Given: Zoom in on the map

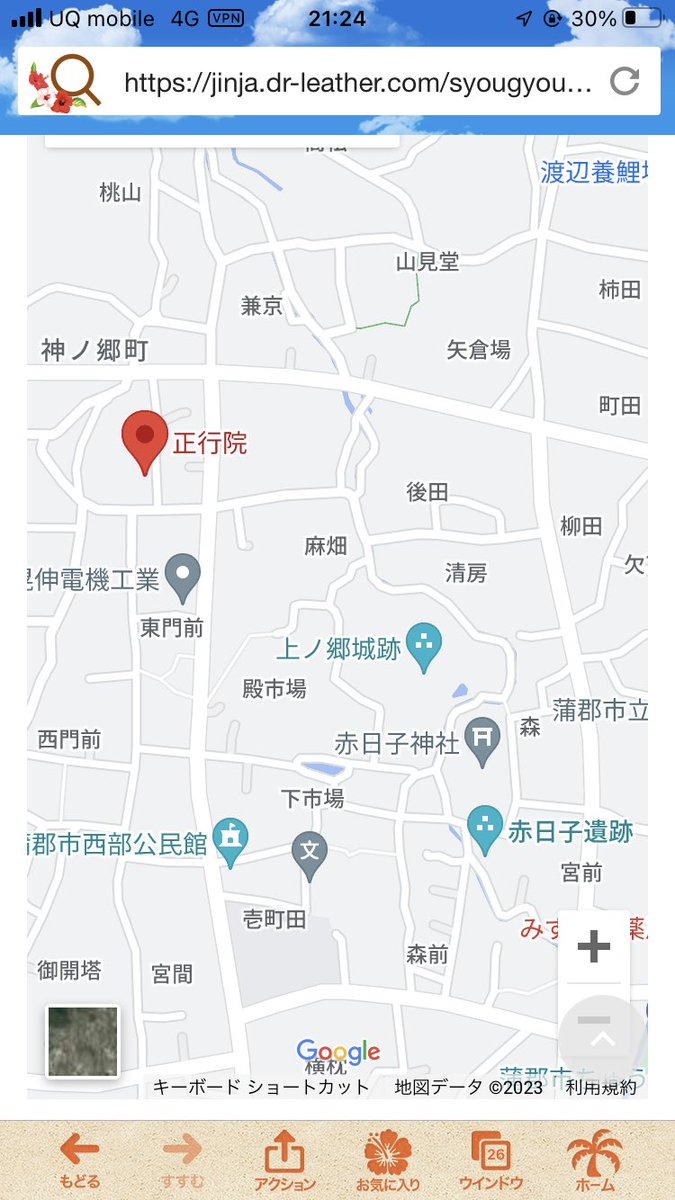Looking at the screenshot, I should [x=594, y=946].
